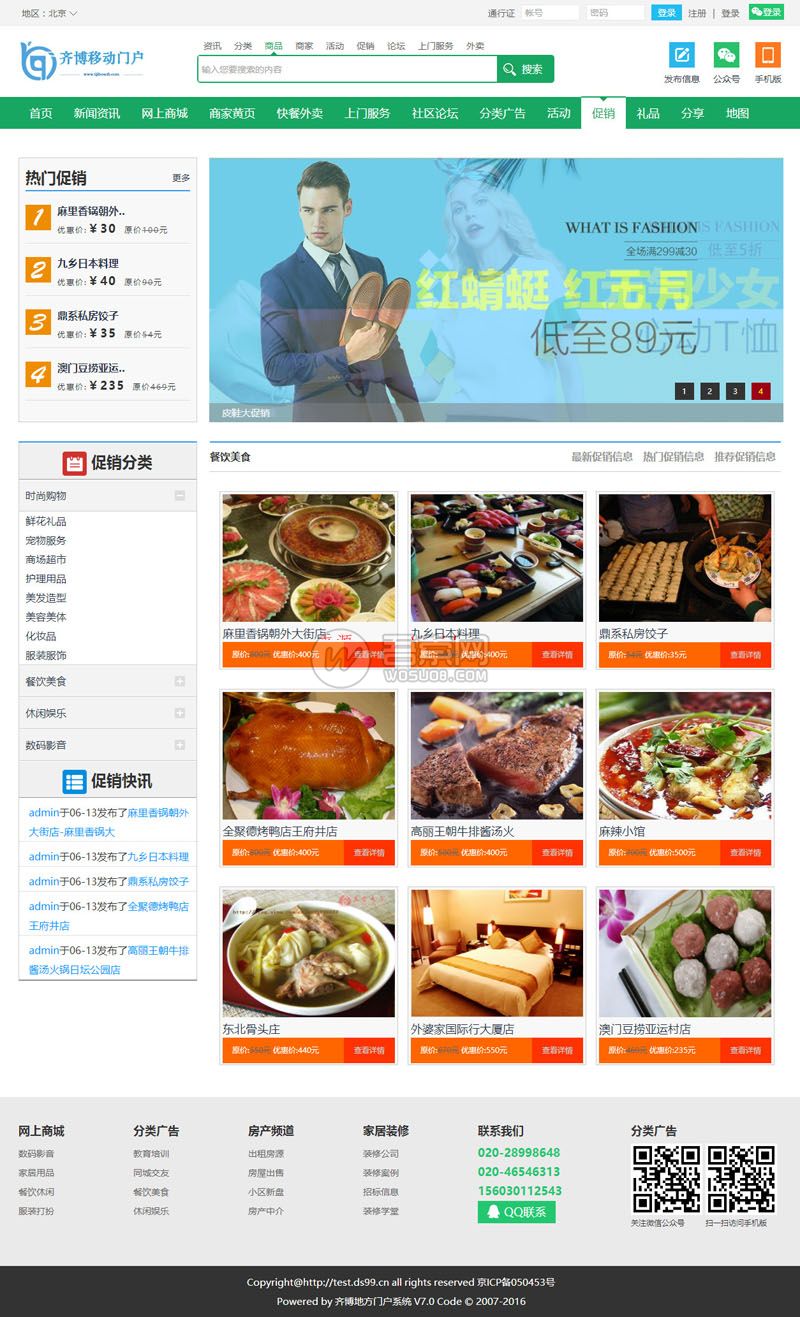Tap the green 搜索 search button

[x=525, y=69]
